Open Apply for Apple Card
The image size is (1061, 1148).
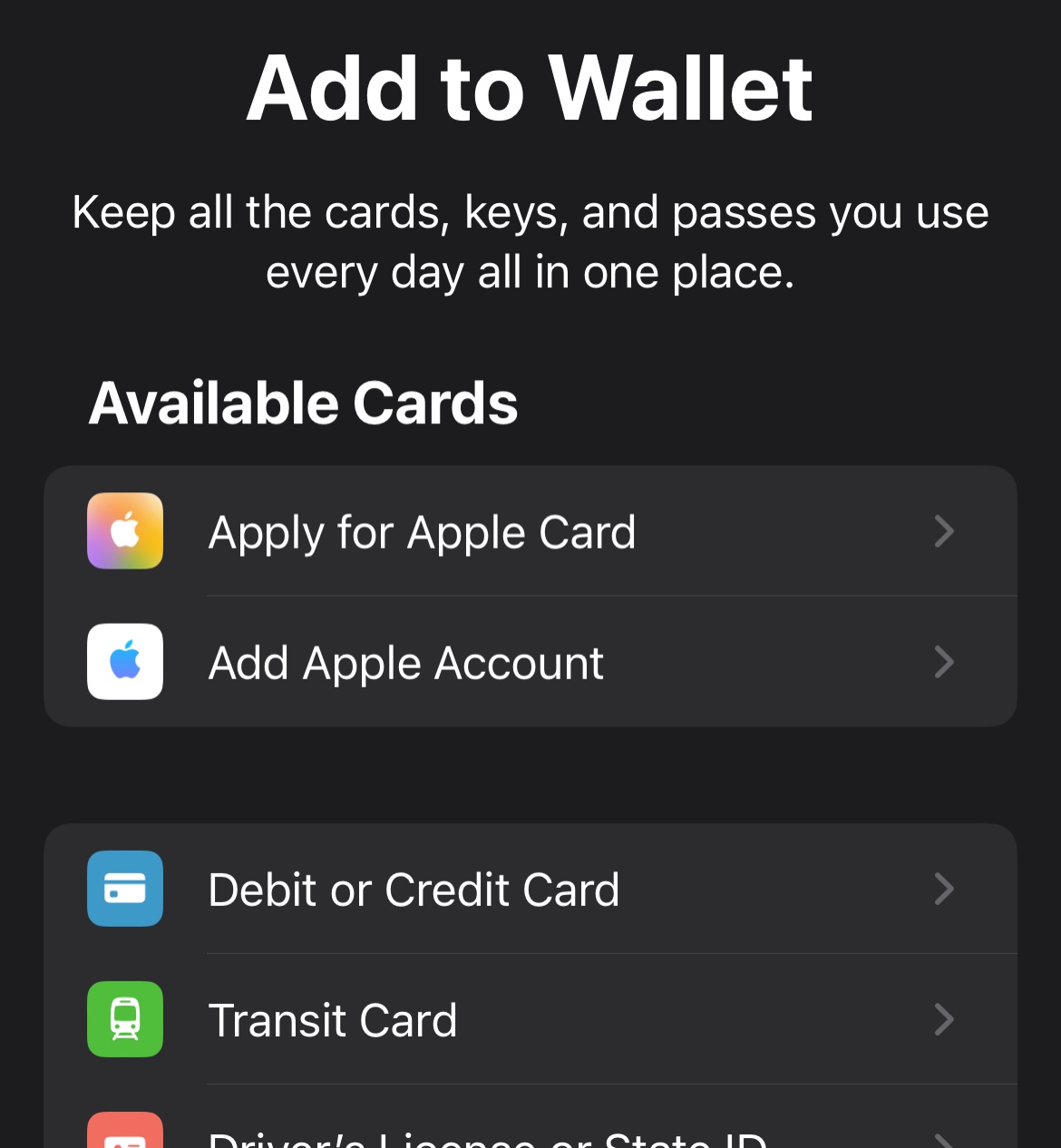(530, 531)
